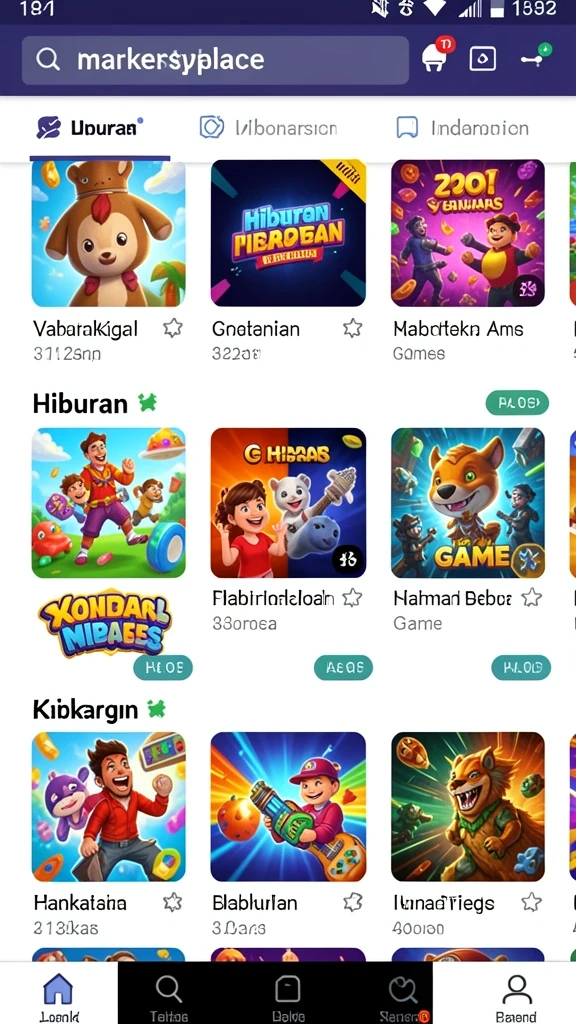
Task: Open the cart icon with red badge
Action: pos(436,55)
